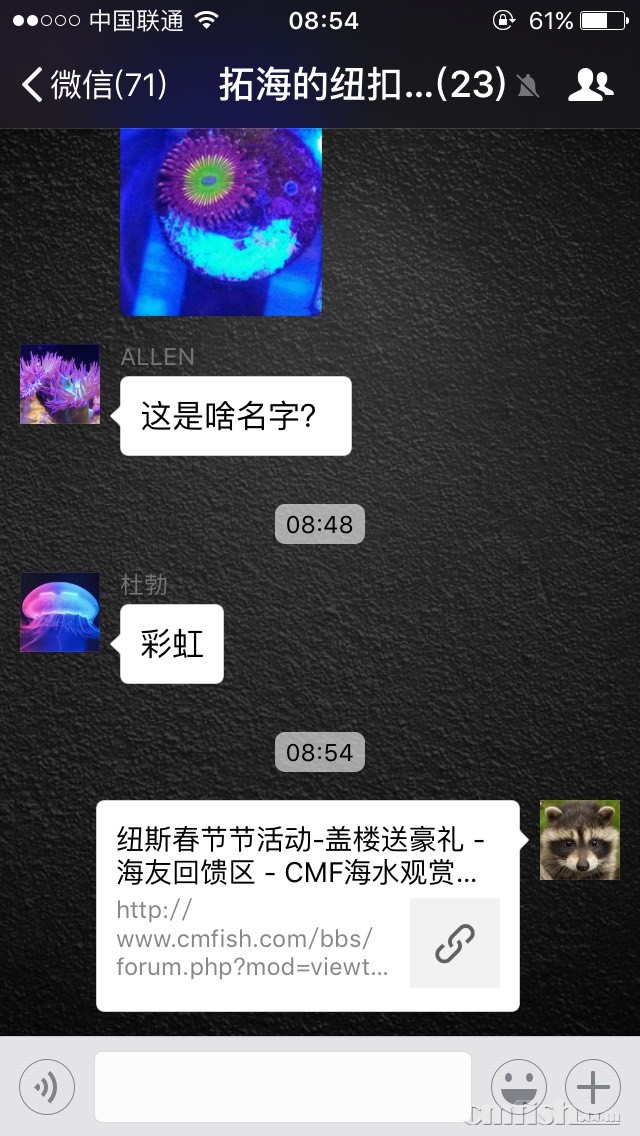Image resolution: width=640 pixels, height=1136 pixels.
Task: Switch to voice message input
Action: (x=47, y=1087)
